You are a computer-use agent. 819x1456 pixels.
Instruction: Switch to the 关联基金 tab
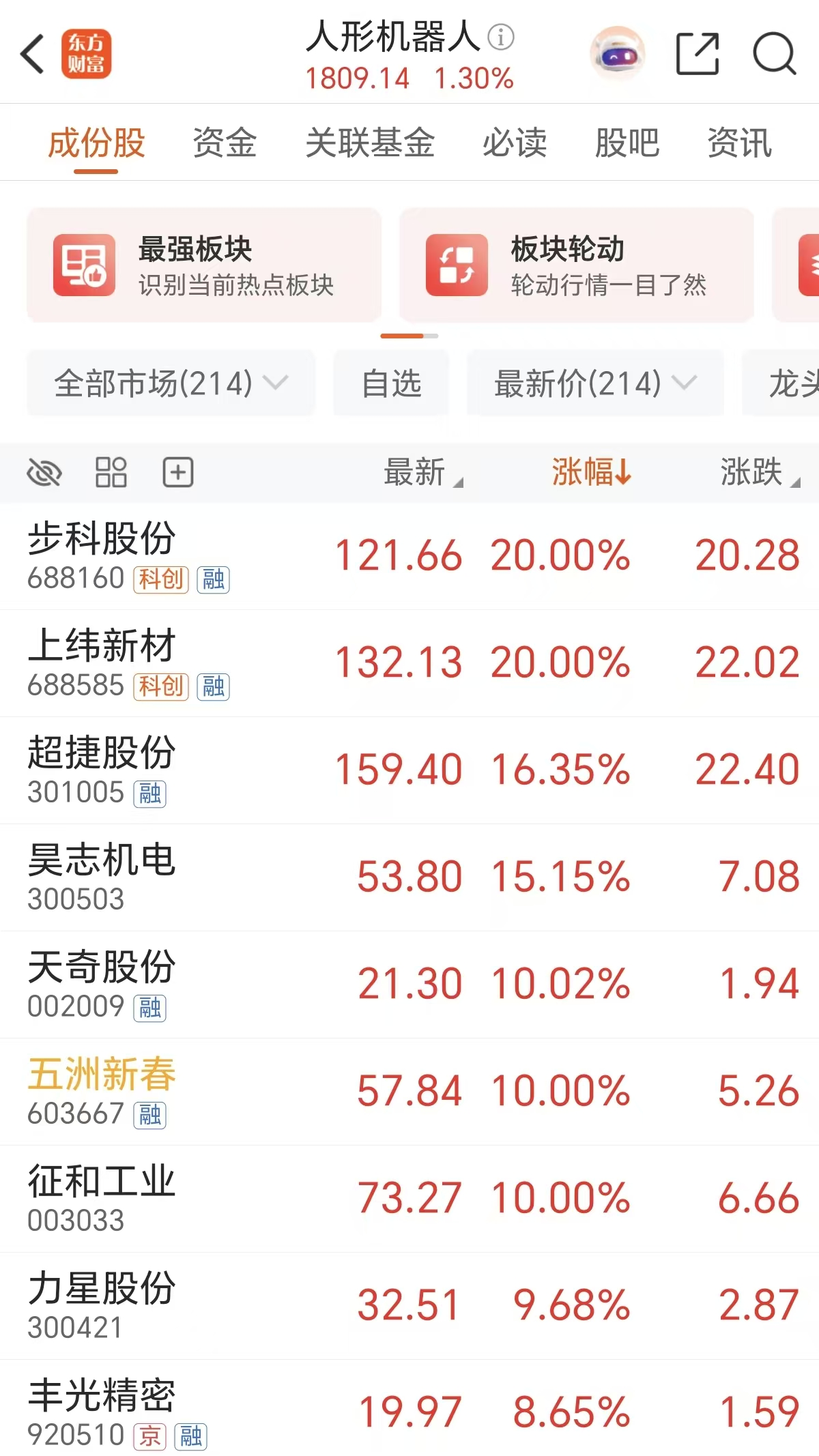click(370, 143)
